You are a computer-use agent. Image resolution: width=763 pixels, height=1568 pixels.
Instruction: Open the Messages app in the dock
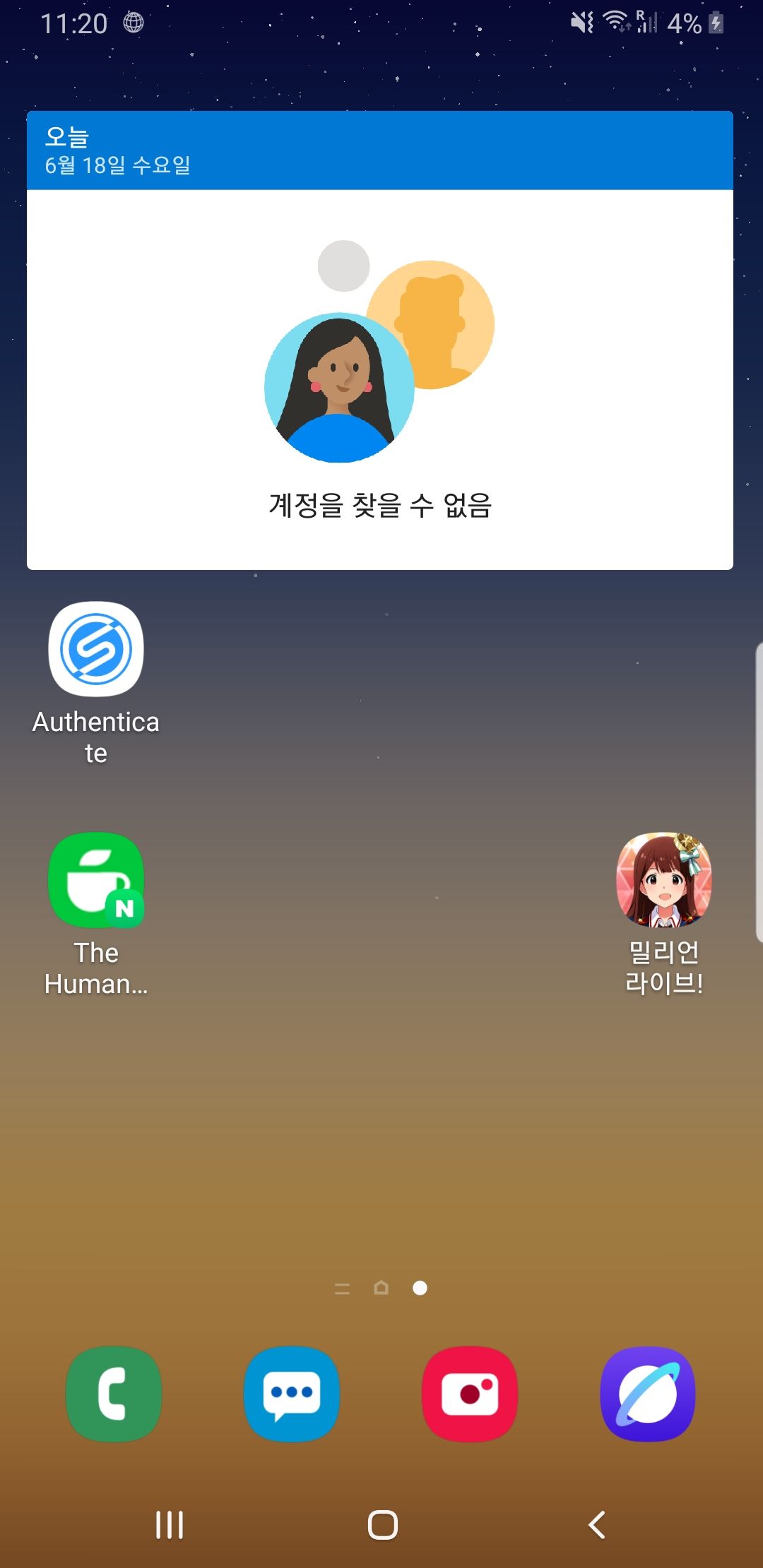[292, 1394]
